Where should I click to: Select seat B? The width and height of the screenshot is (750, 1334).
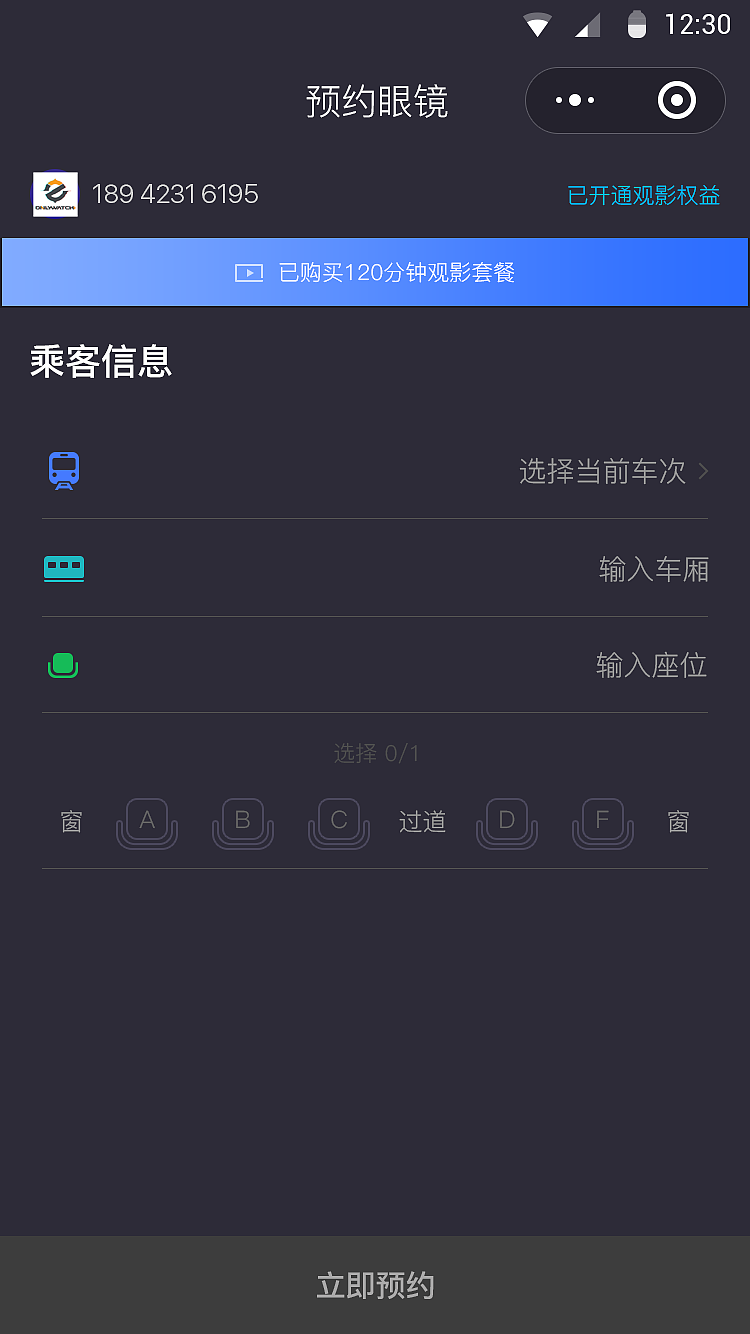tap(242, 822)
